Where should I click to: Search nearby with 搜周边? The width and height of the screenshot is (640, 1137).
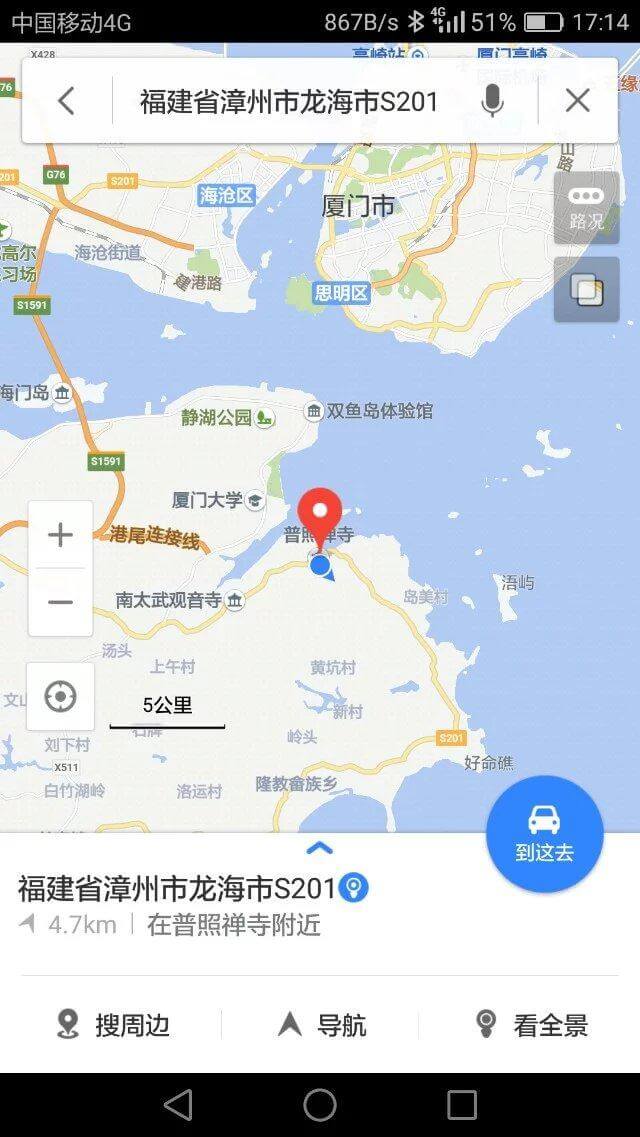(113, 1024)
